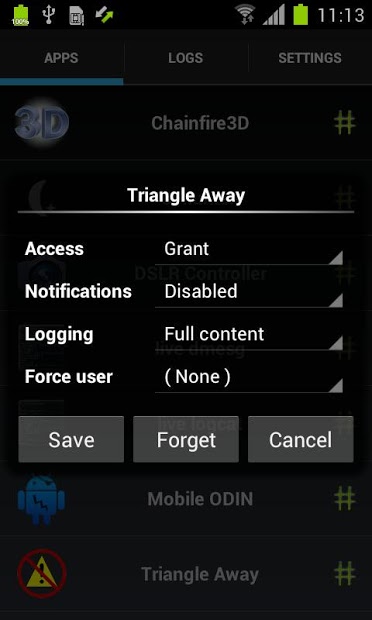The width and height of the screenshot is (372, 620).
Task: Expand the Logging dropdown
Action: pos(249,335)
